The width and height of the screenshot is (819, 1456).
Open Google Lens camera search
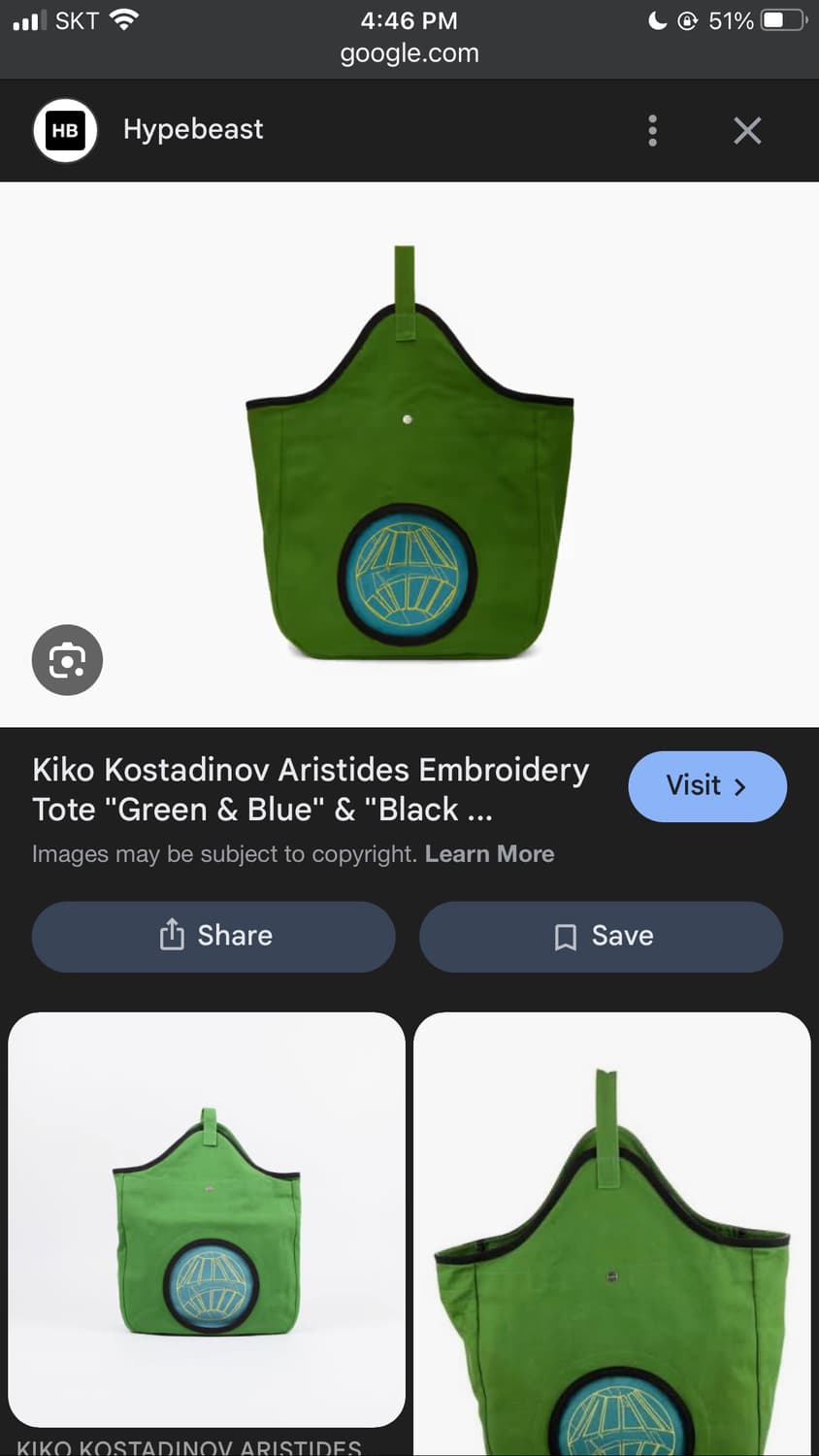(x=66, y=659)
